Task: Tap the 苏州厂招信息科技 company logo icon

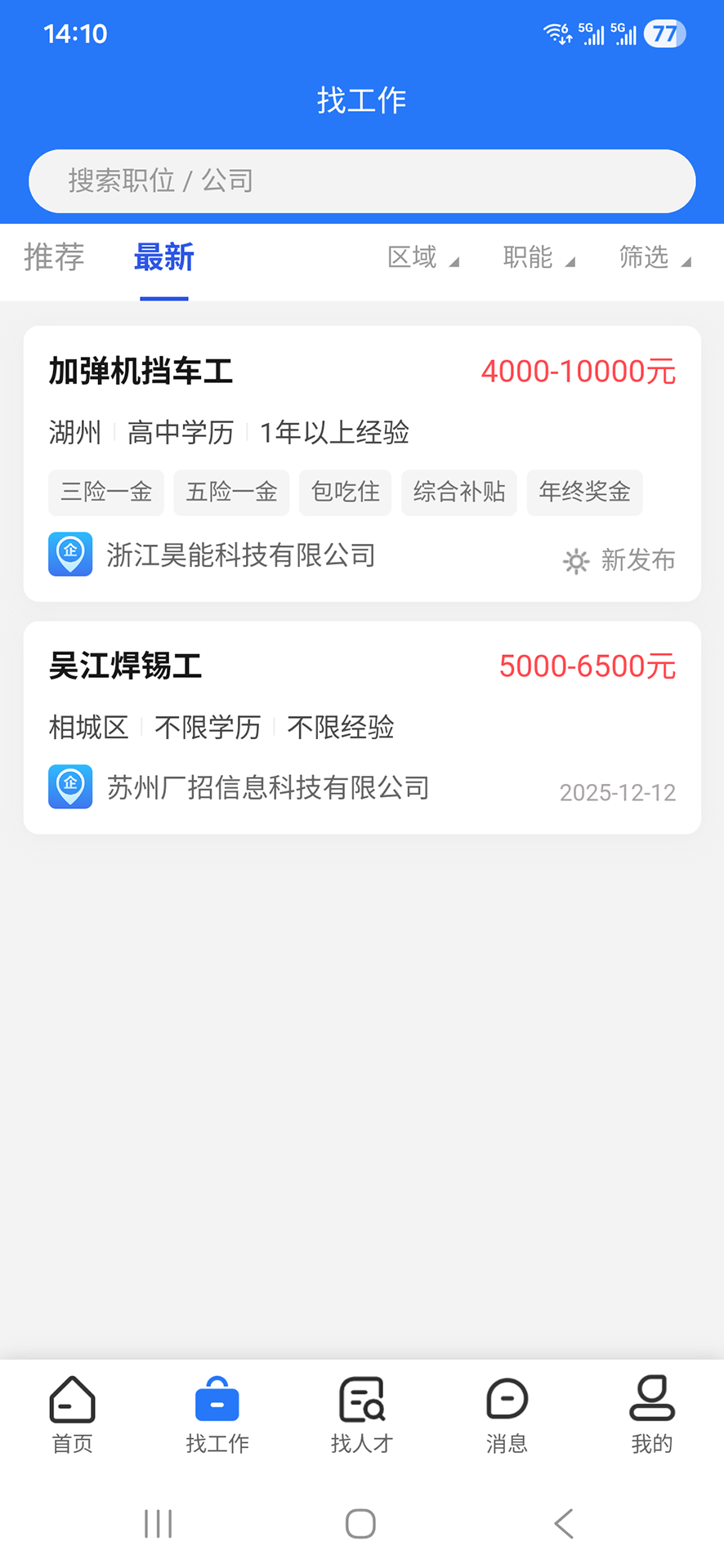Action: click(70, 786)
